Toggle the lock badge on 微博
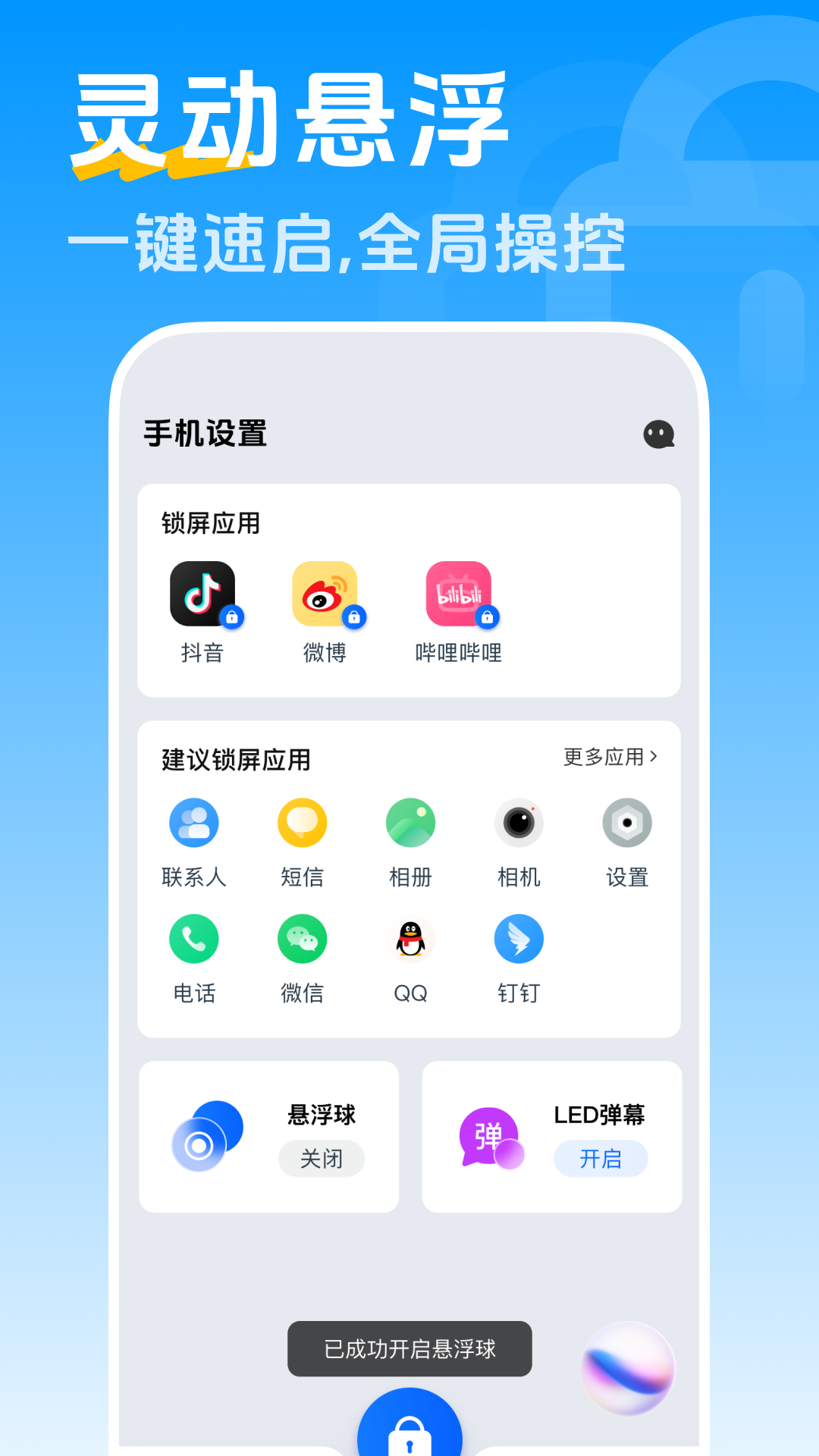This screenshot has width=819, height=1456. pyautogui.click(x=356, y=618)
